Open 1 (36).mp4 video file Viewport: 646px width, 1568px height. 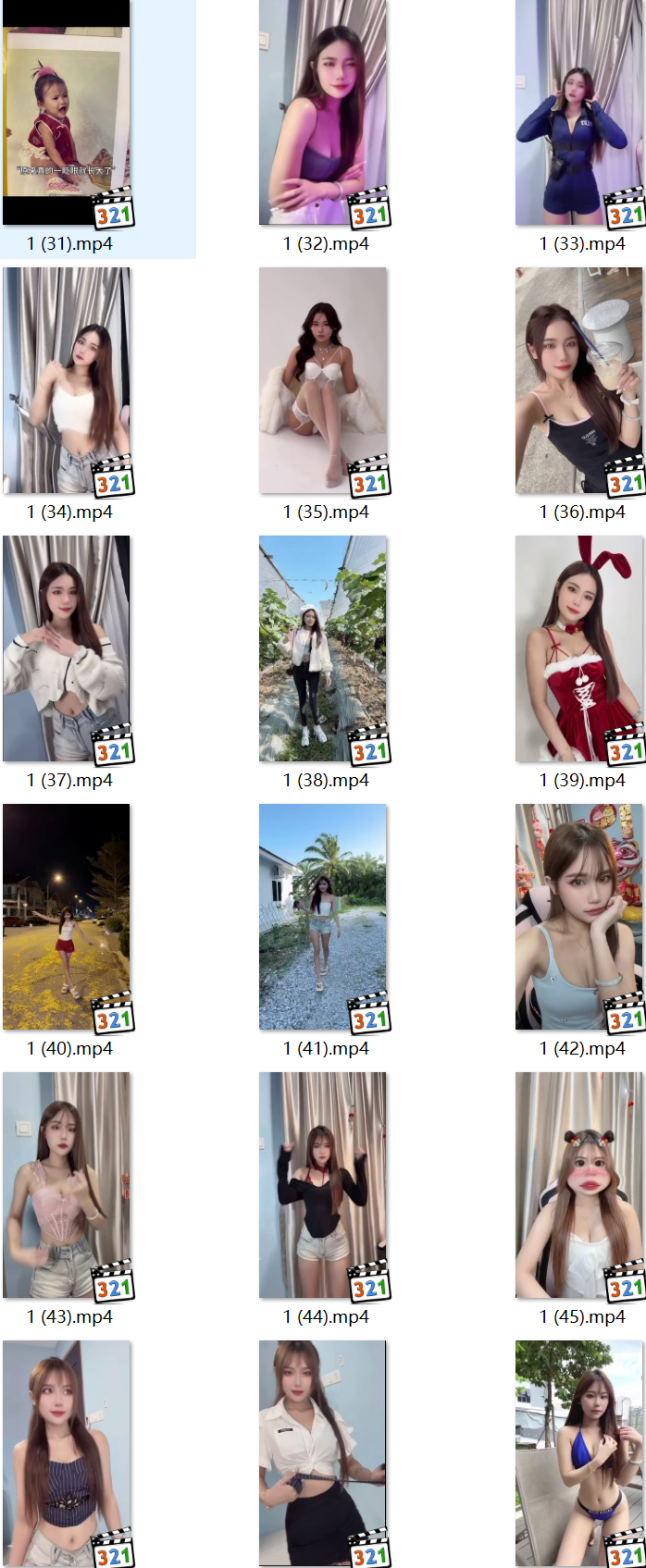coord(579,381)
